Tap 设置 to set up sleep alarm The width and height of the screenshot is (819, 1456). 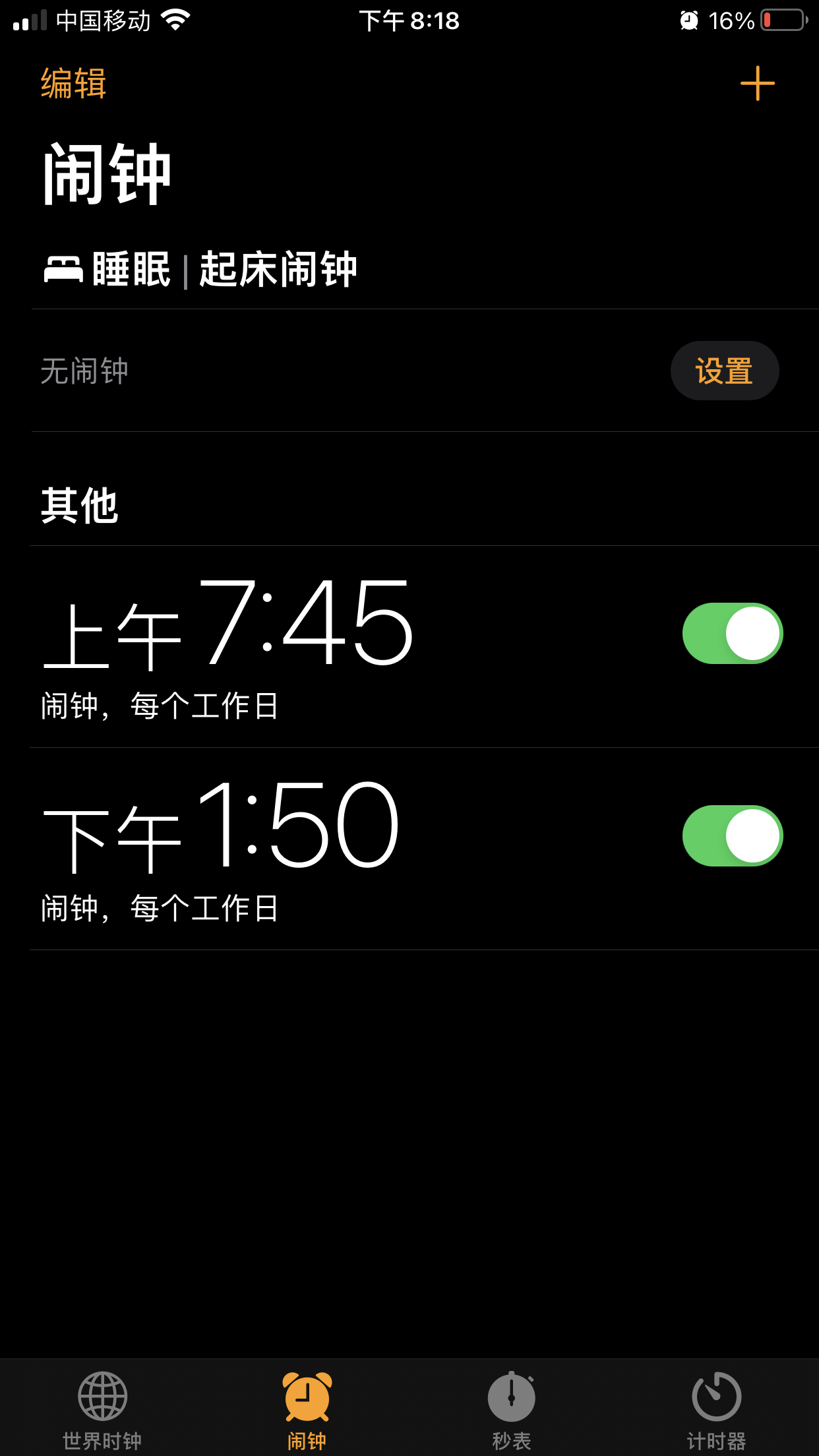(x=724, y=371)
